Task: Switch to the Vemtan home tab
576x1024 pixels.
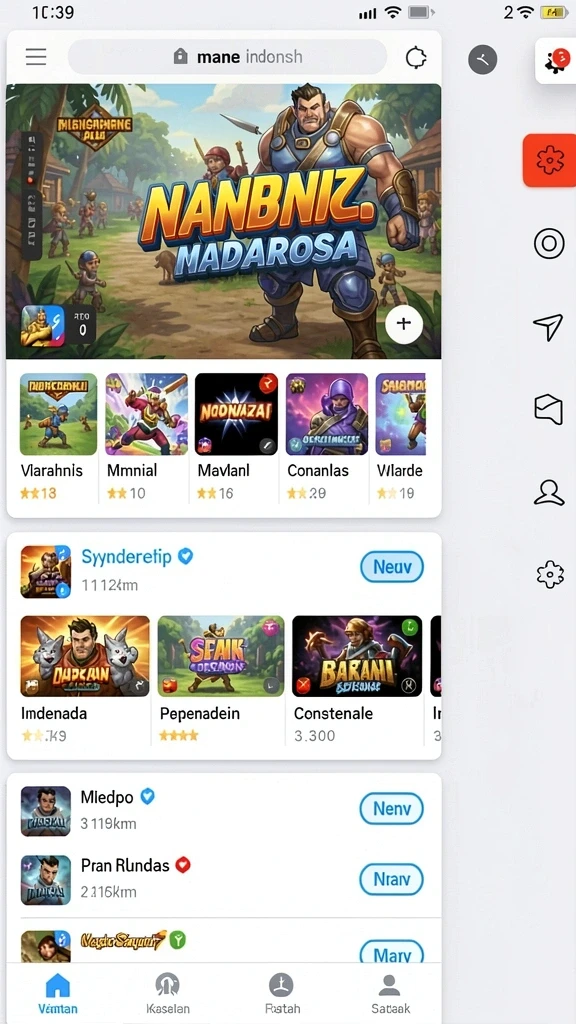Action: coord(57,994)
